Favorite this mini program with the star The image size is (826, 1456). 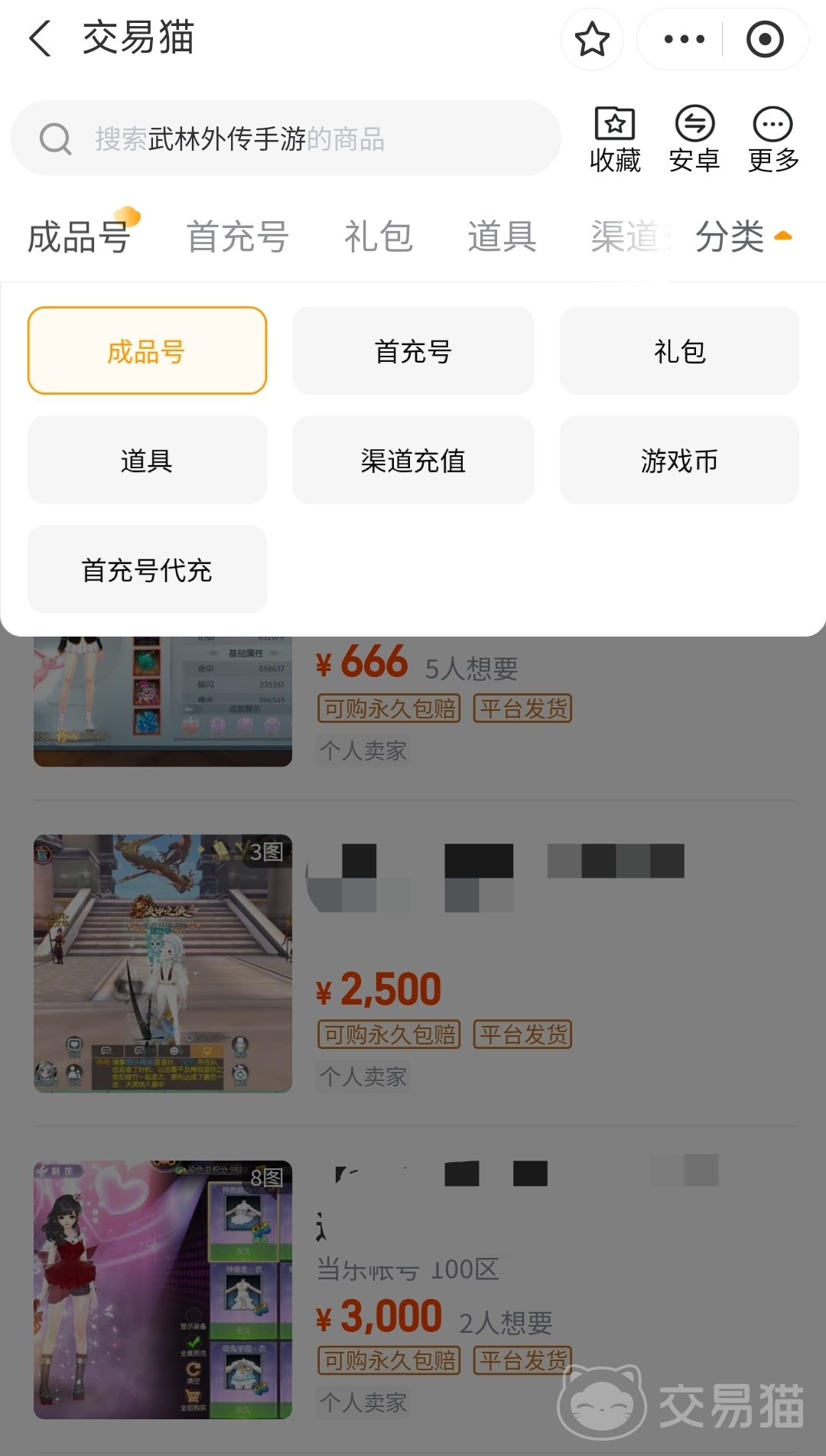(592, 39)
